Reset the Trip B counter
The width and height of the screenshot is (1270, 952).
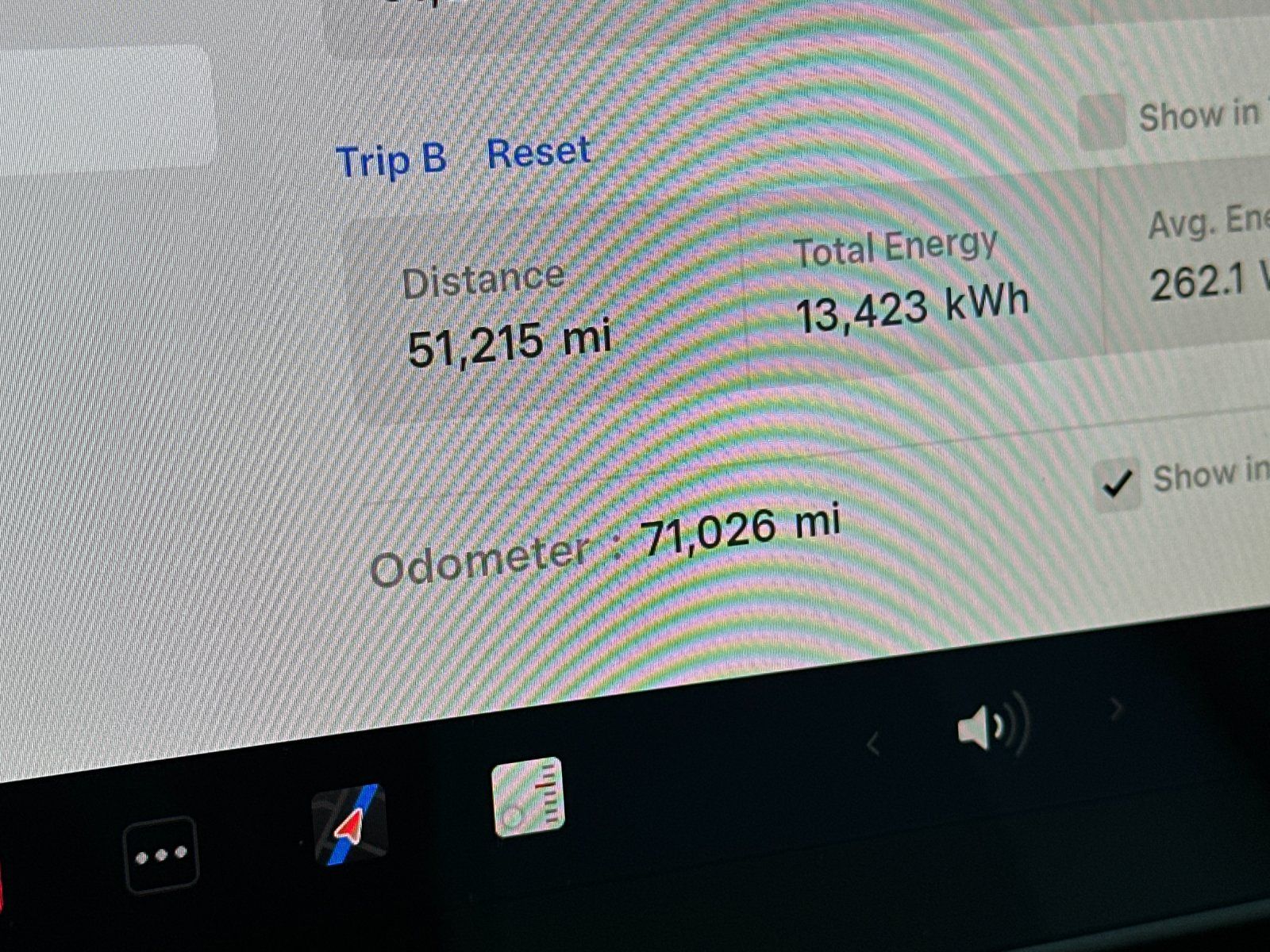pyautogui.click(x=538, y=152)
